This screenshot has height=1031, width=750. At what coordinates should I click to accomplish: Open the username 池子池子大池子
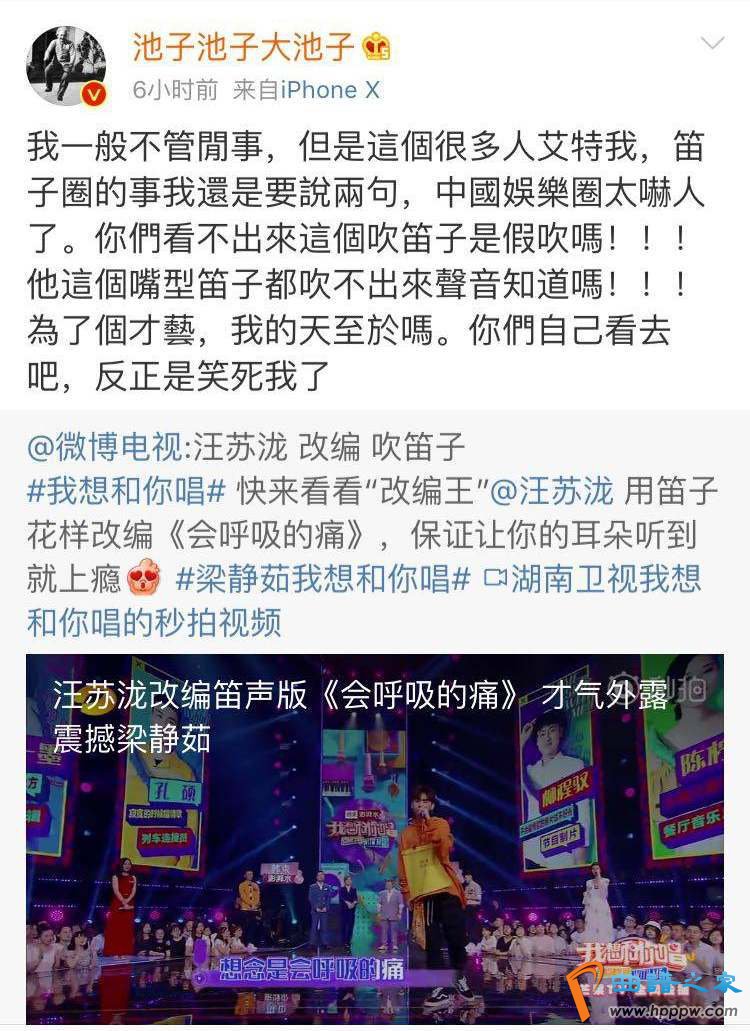(x=243, y=46)
